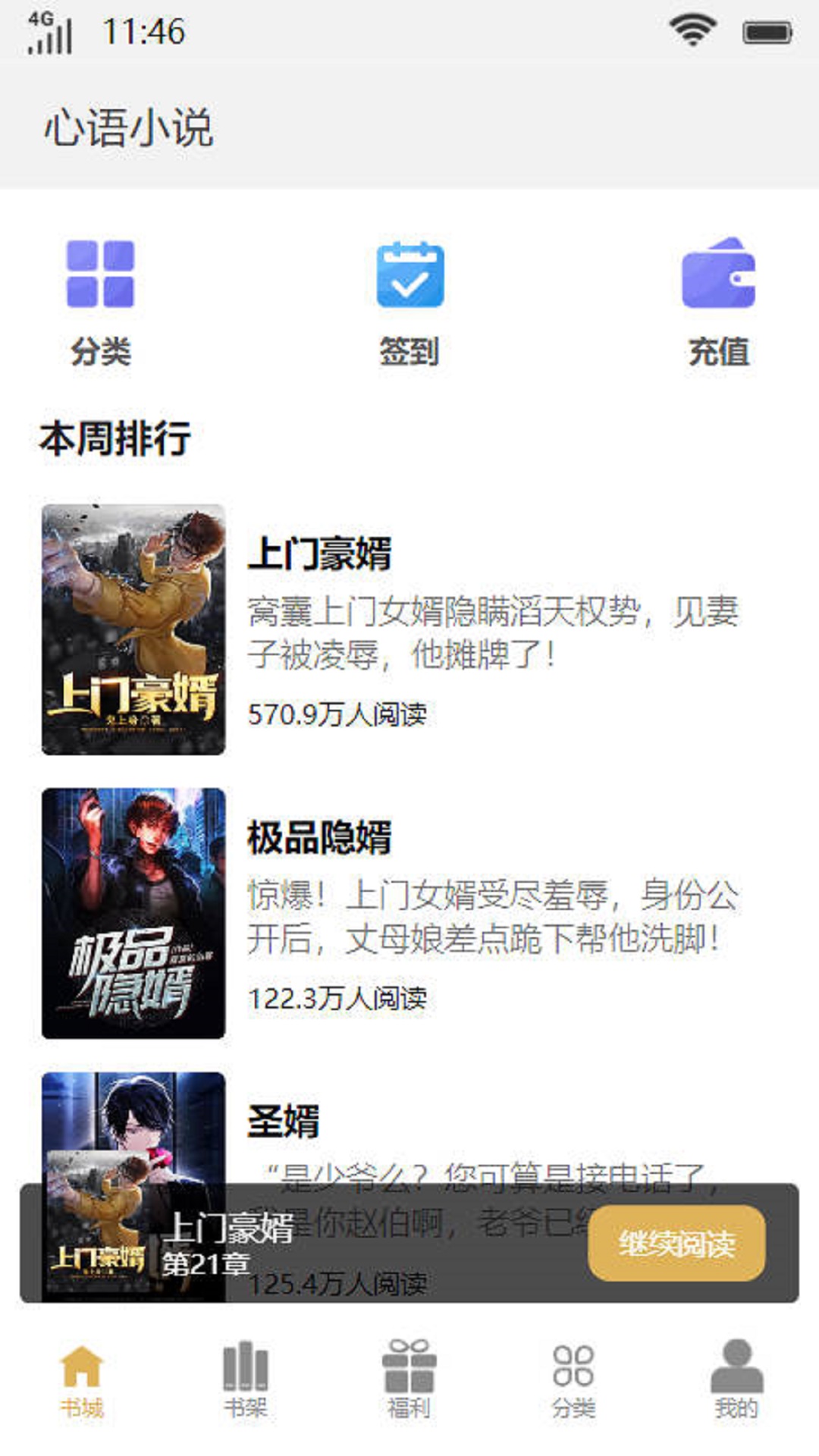Switch to the 书架 bookshelf tab
Screen dimensions: 819x1456
click(x=246, y=1379)
